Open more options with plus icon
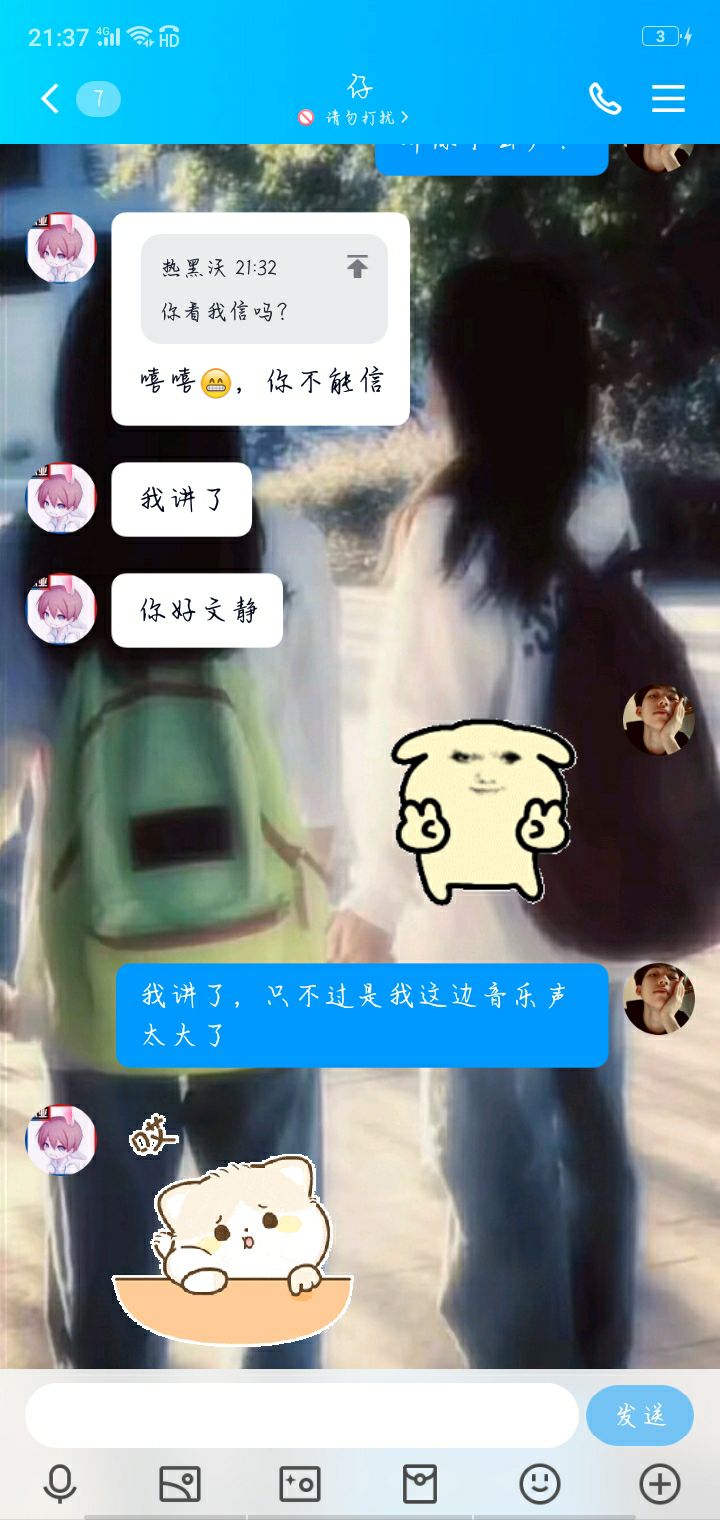 [660, 1484]
